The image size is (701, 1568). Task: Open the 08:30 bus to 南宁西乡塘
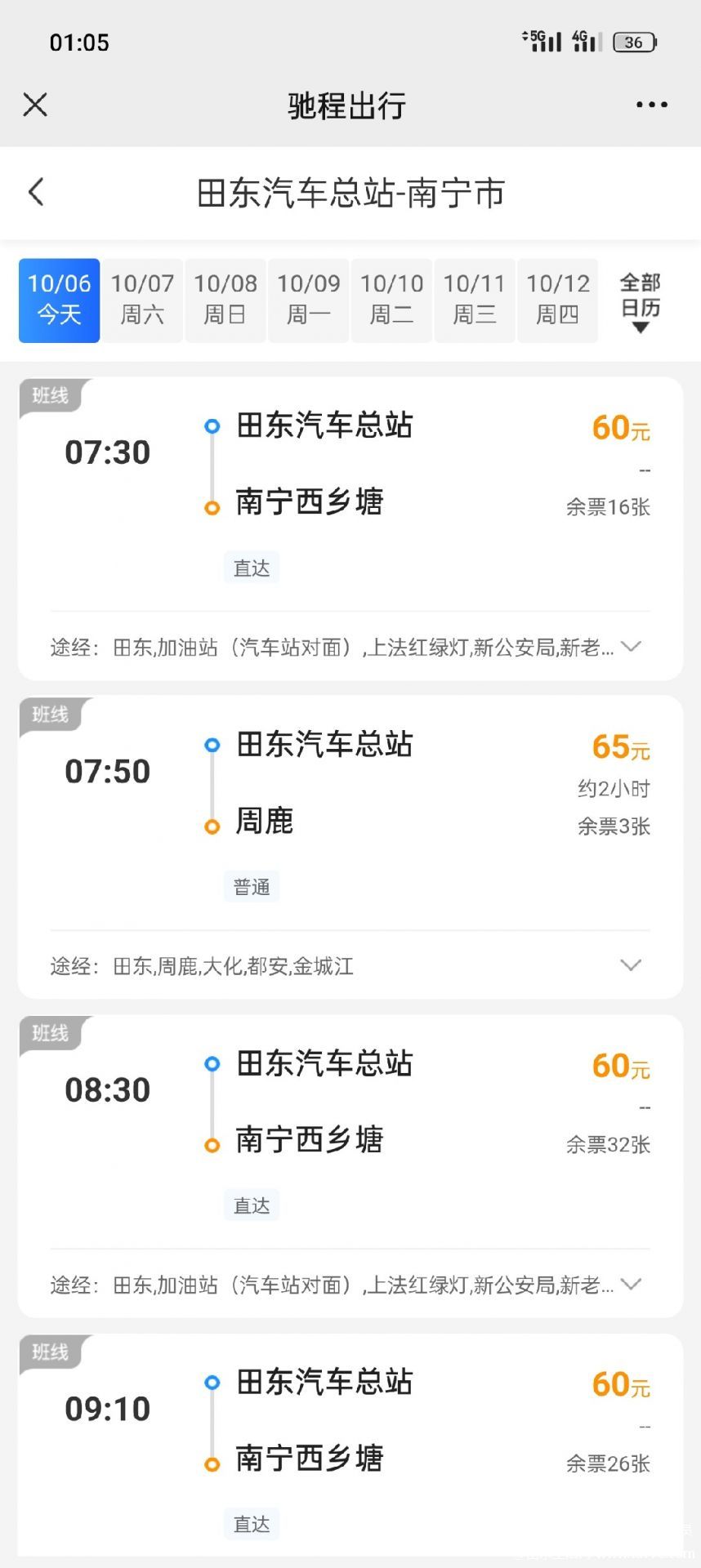[x=350, y=1132]
